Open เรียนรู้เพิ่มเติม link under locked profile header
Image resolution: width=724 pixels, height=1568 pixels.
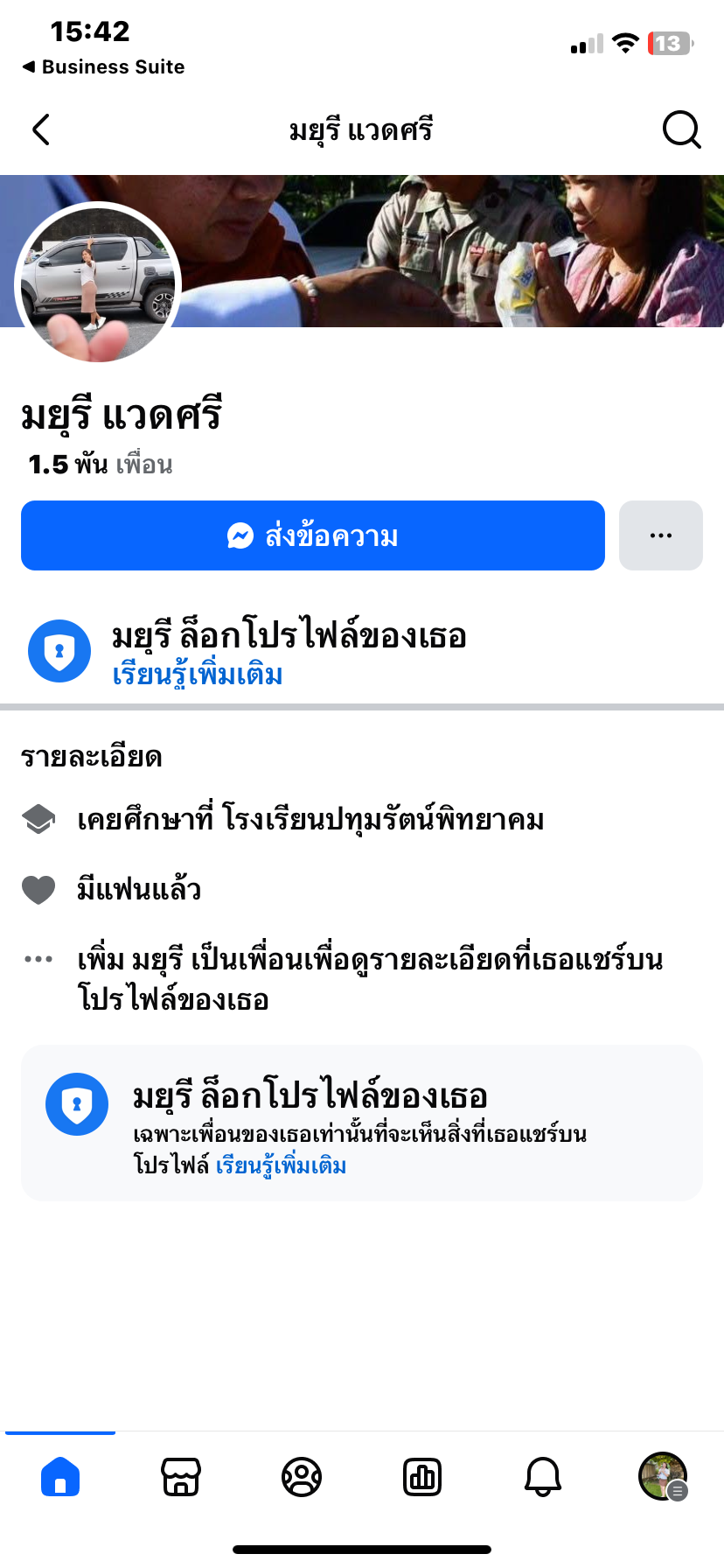point(198,675)
